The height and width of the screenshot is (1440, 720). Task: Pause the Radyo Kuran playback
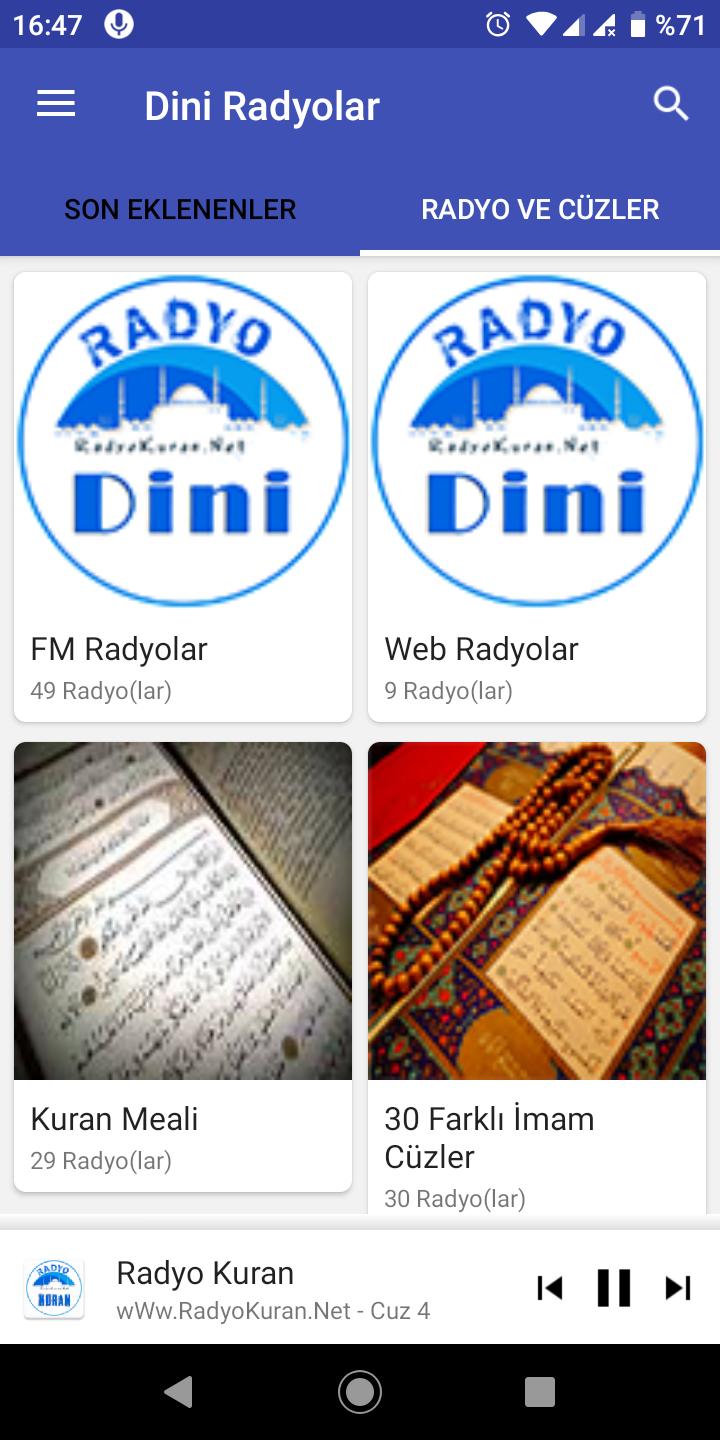(x=614, y=1288)
